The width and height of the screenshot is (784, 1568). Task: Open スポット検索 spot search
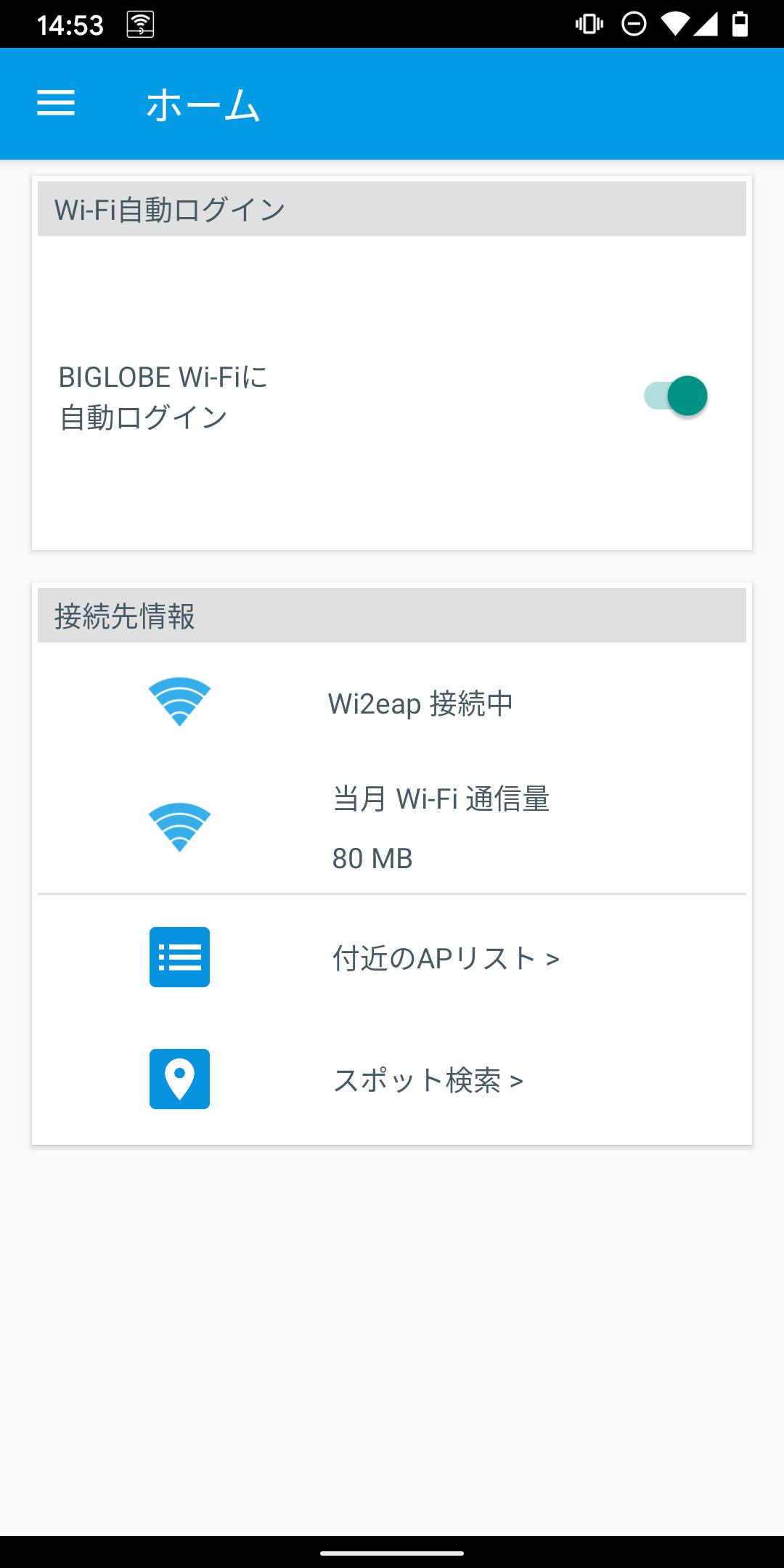pos(428,1080)
